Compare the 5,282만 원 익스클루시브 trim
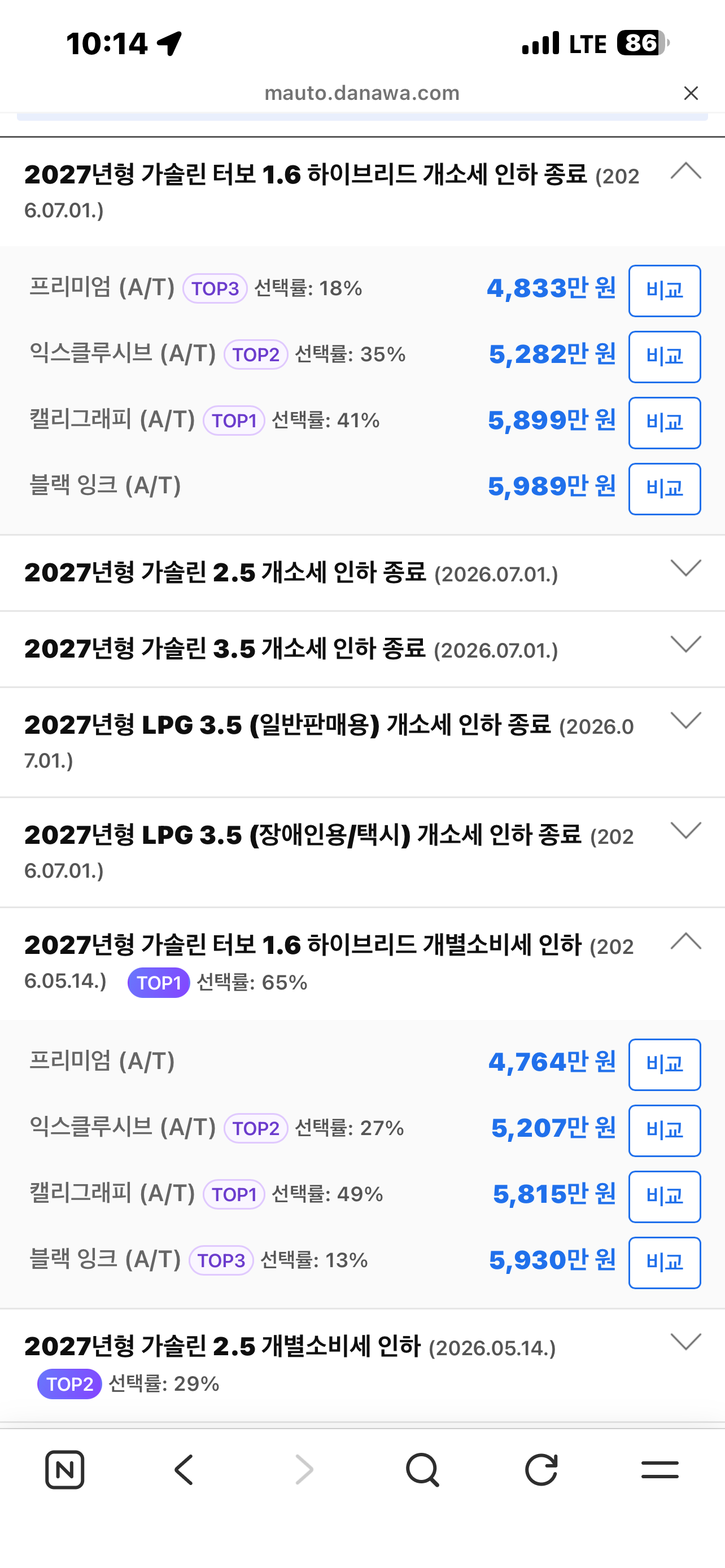 pyautogui.click(x=664, y=357)
